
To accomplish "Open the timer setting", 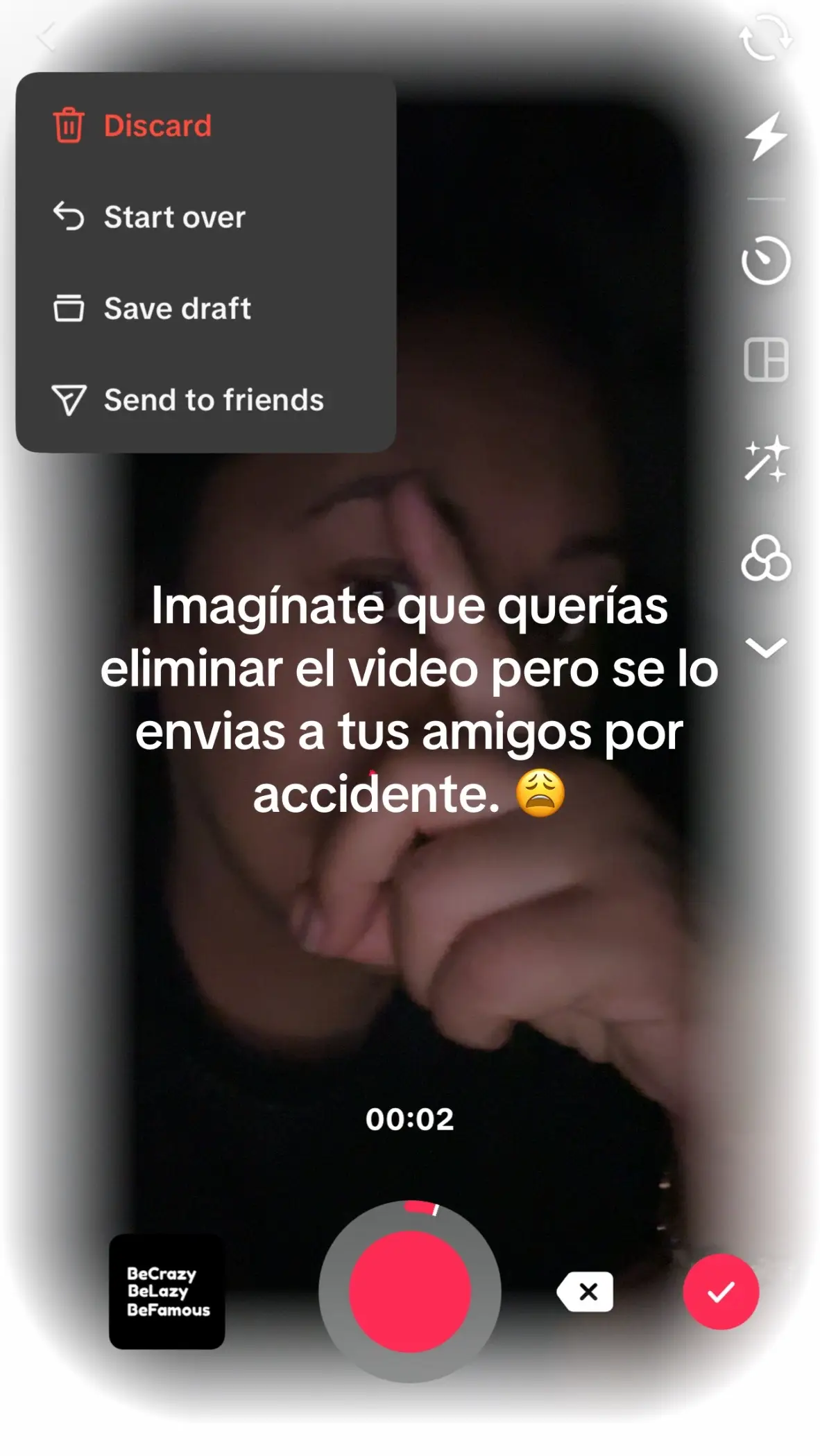I will [765, 261].
